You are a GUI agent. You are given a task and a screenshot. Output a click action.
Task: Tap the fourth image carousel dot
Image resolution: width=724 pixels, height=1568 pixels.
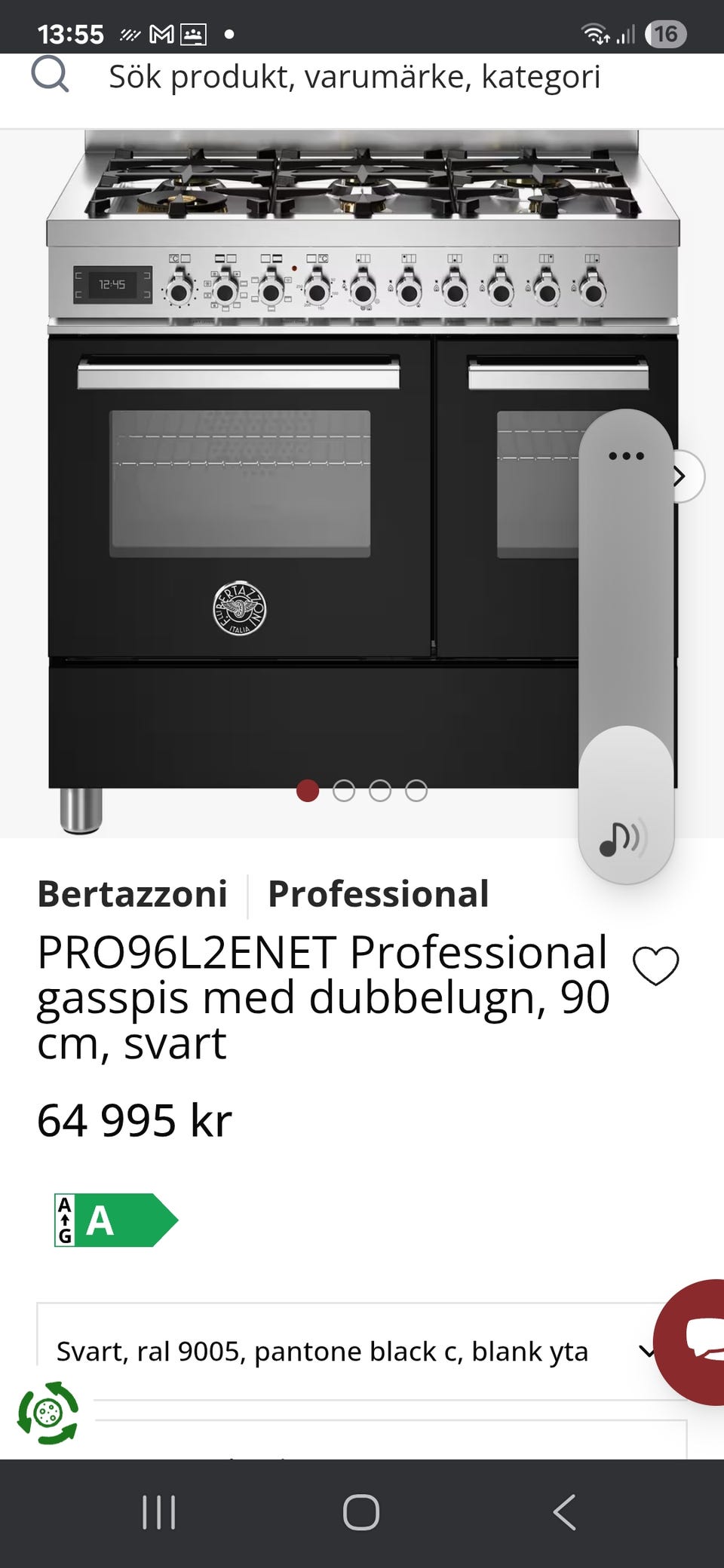coord(416,792)
